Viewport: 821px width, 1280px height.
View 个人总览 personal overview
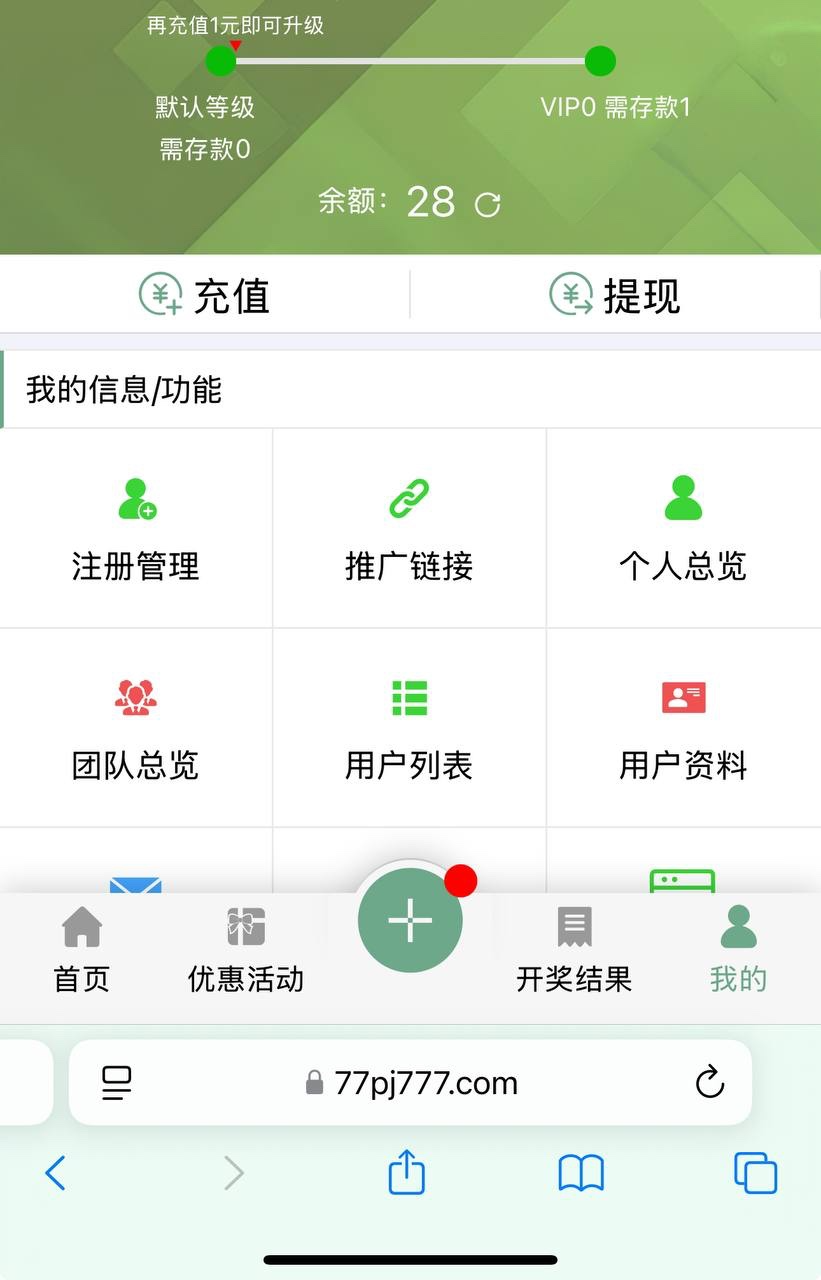pyautogui.click(x=683, y=530)
